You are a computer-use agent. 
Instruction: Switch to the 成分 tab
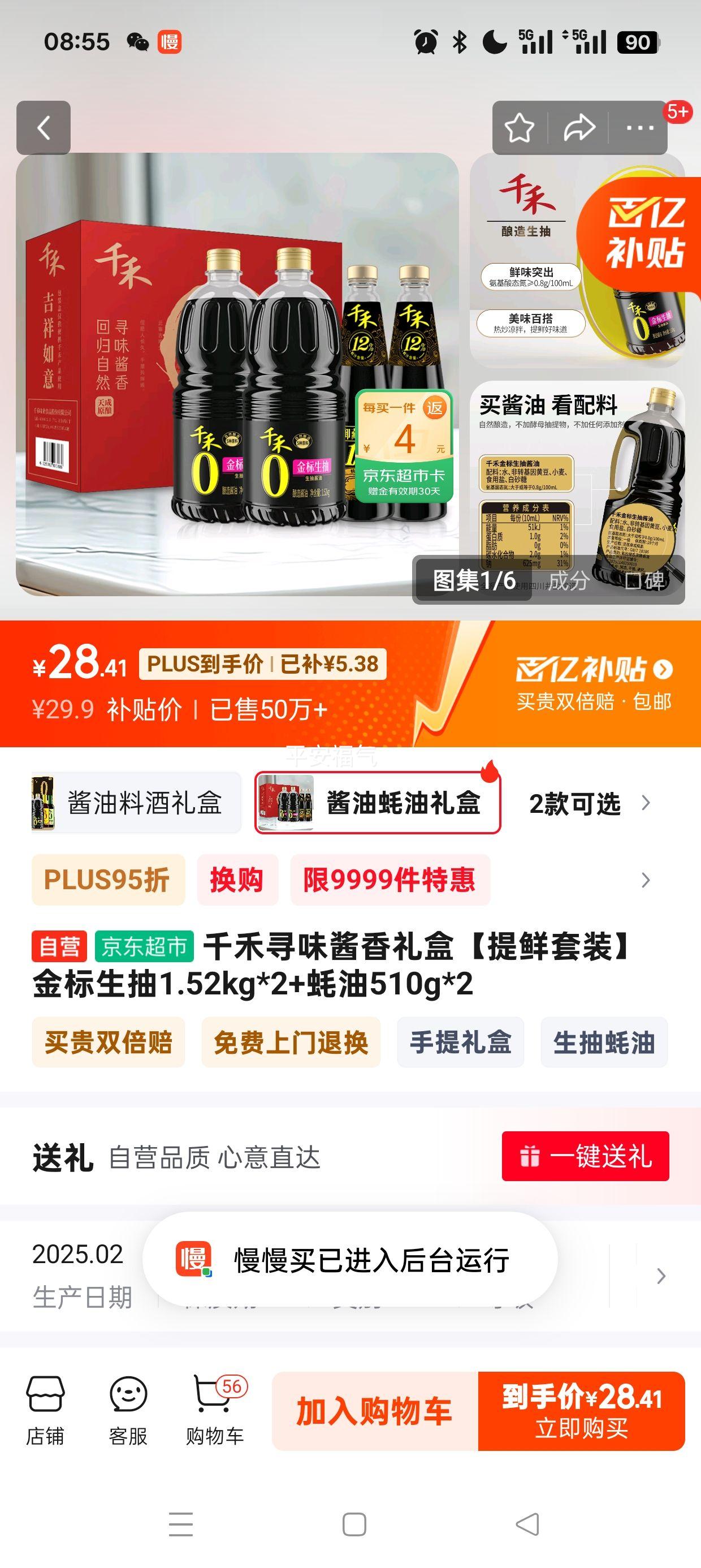pos(568,582)
